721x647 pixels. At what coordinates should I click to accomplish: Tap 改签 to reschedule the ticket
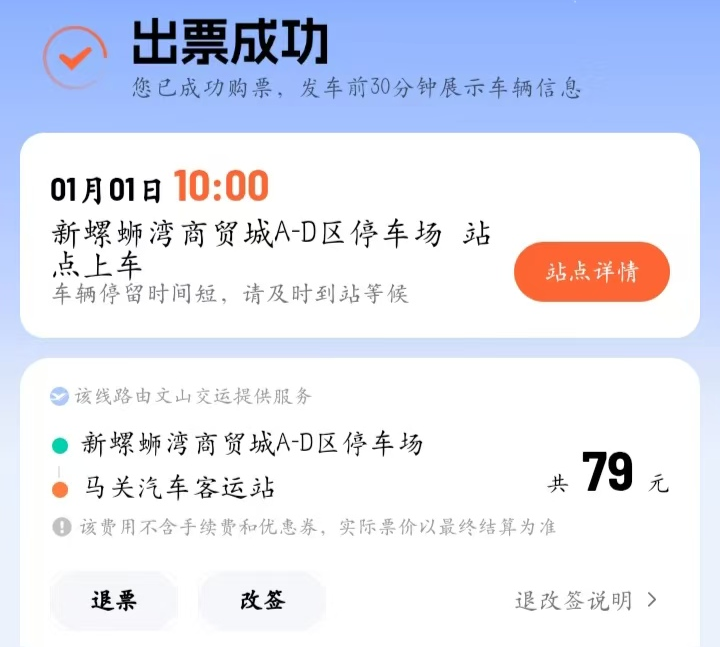point(262,600)
